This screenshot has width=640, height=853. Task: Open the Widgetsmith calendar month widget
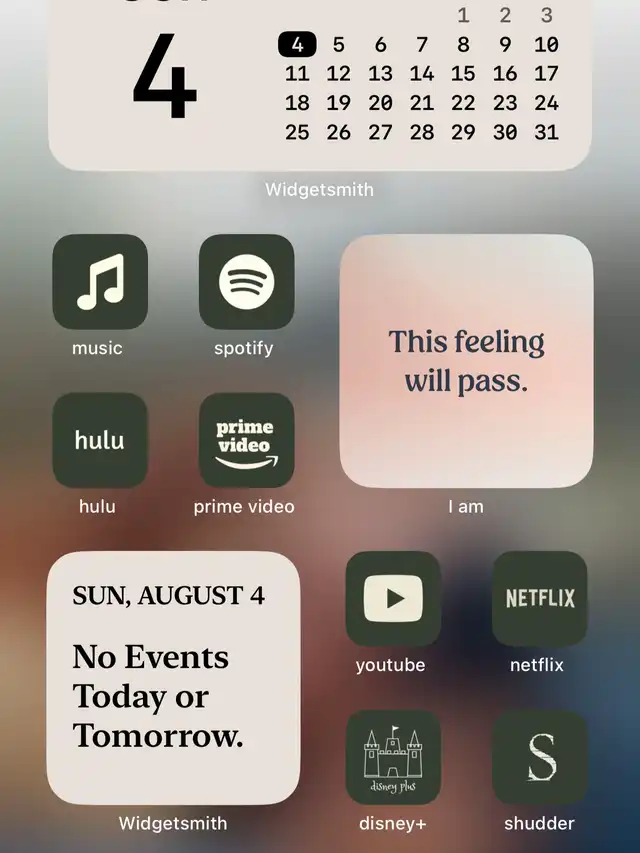(x=320, y=85)
